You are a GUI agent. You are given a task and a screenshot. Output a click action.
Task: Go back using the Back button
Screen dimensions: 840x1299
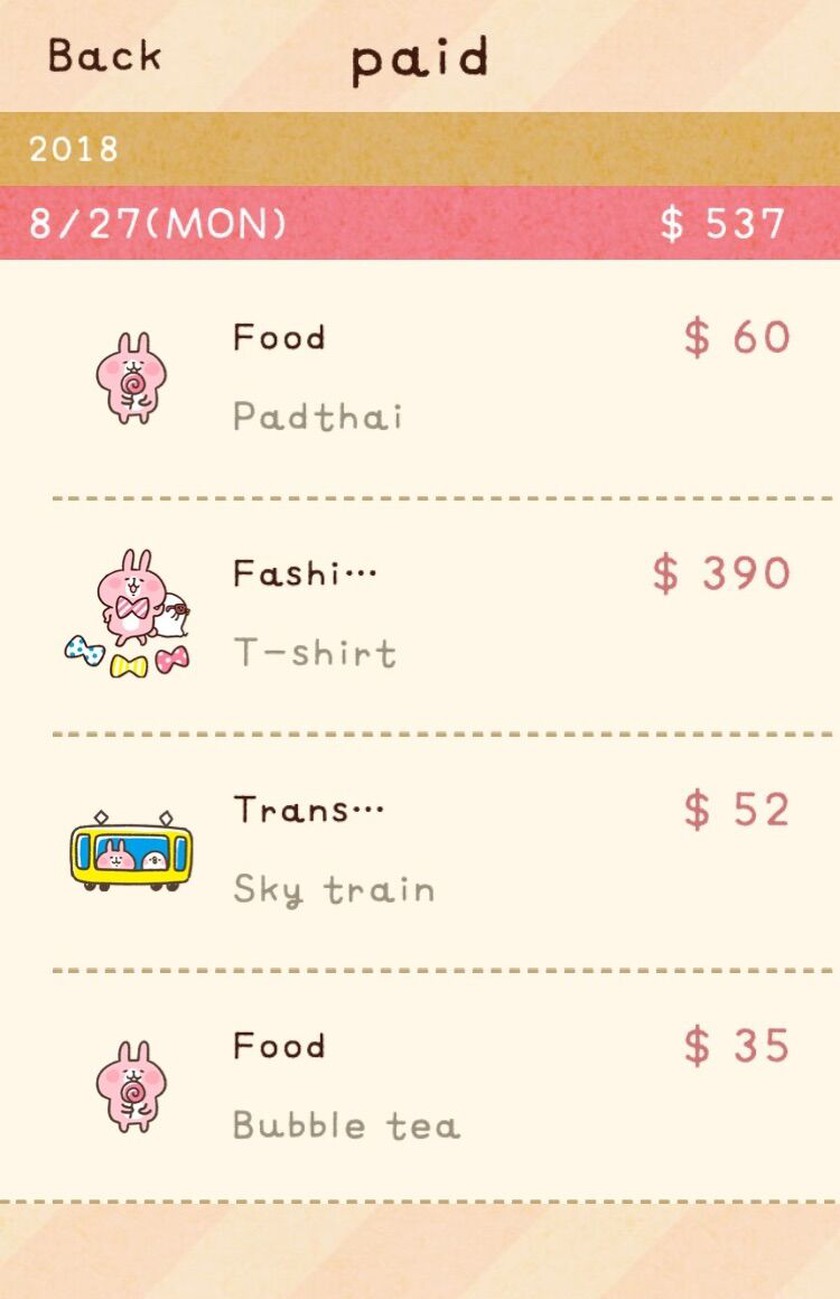point(104,56)
